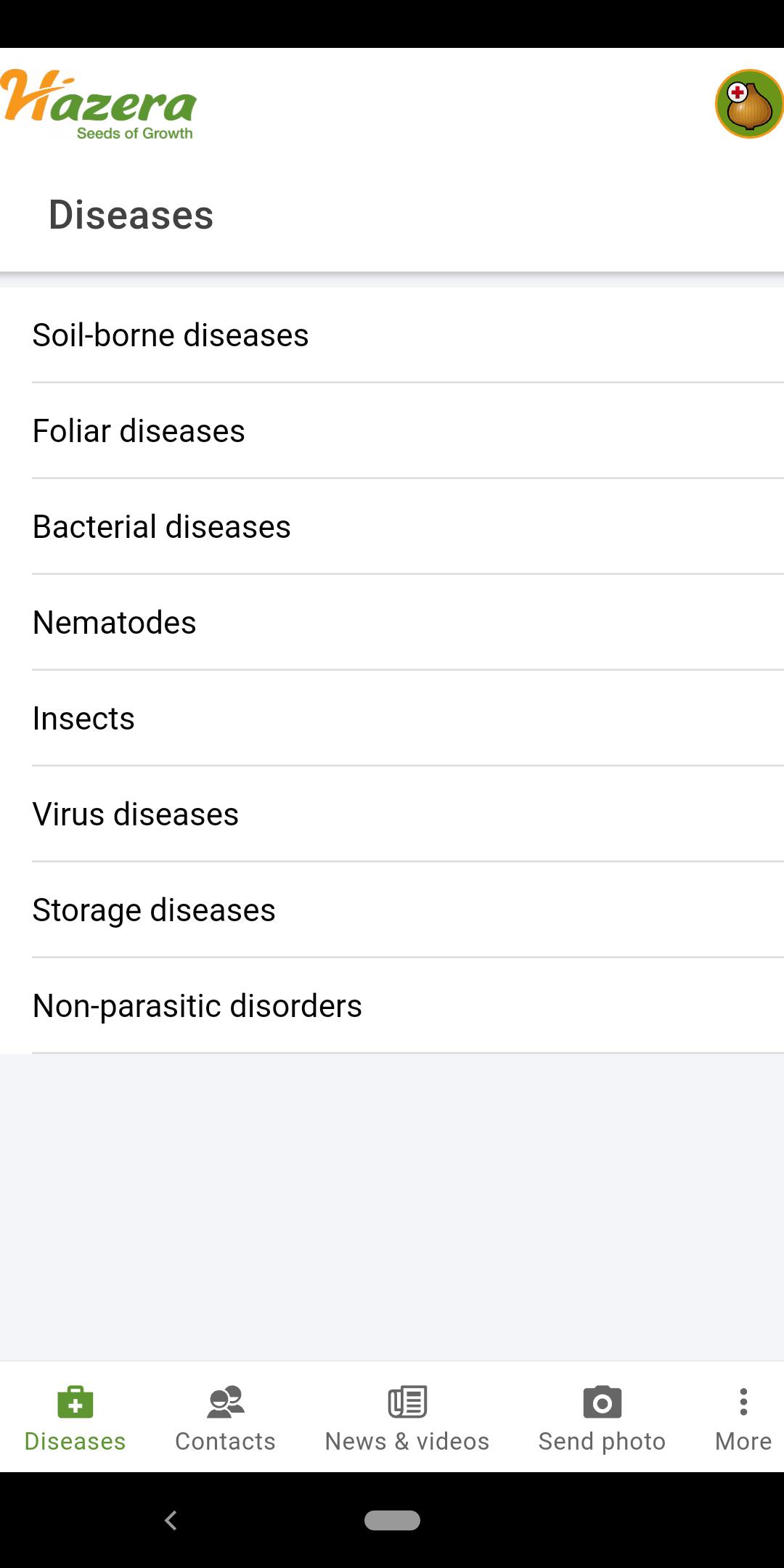784x1568 pixels.
Task: Open the Storage diseases section
Action: coord(392,910)
